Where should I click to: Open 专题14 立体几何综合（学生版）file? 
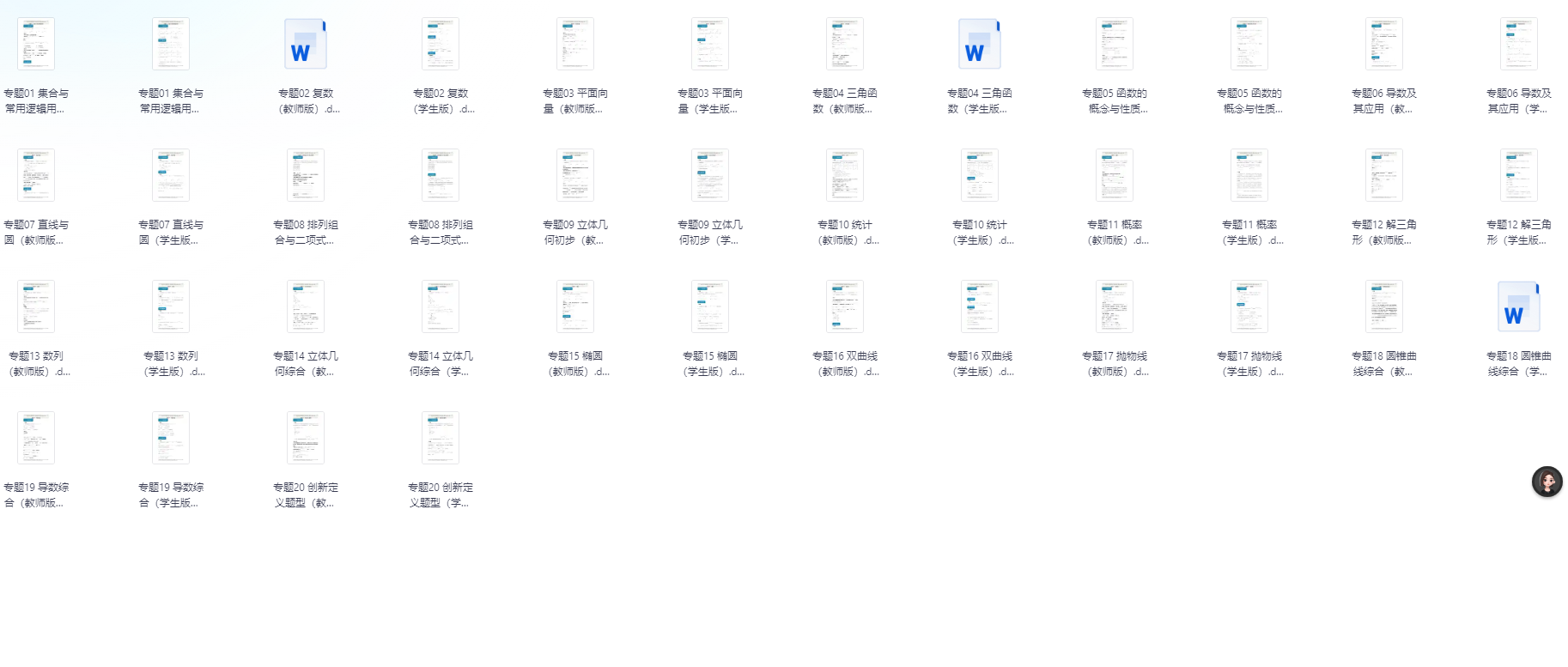pos(441,307)
